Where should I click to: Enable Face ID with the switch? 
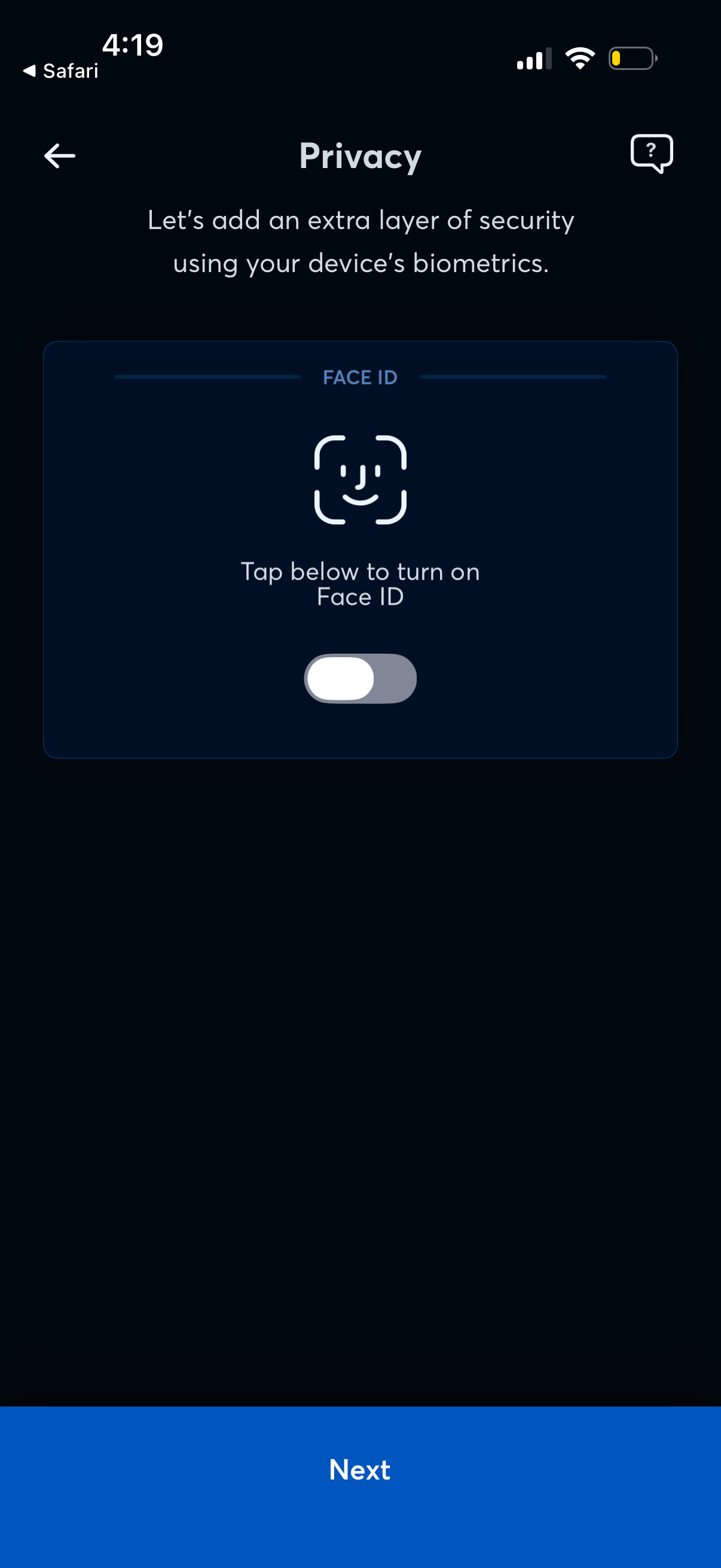(360, 678)
